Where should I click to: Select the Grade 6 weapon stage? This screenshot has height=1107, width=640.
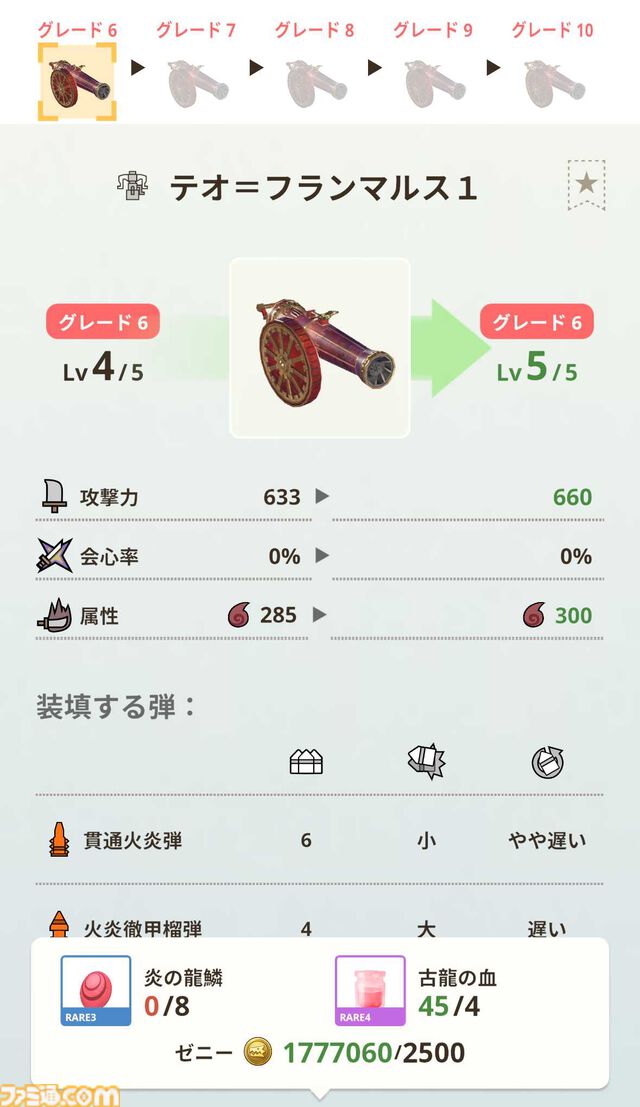[x=77, y=80]
